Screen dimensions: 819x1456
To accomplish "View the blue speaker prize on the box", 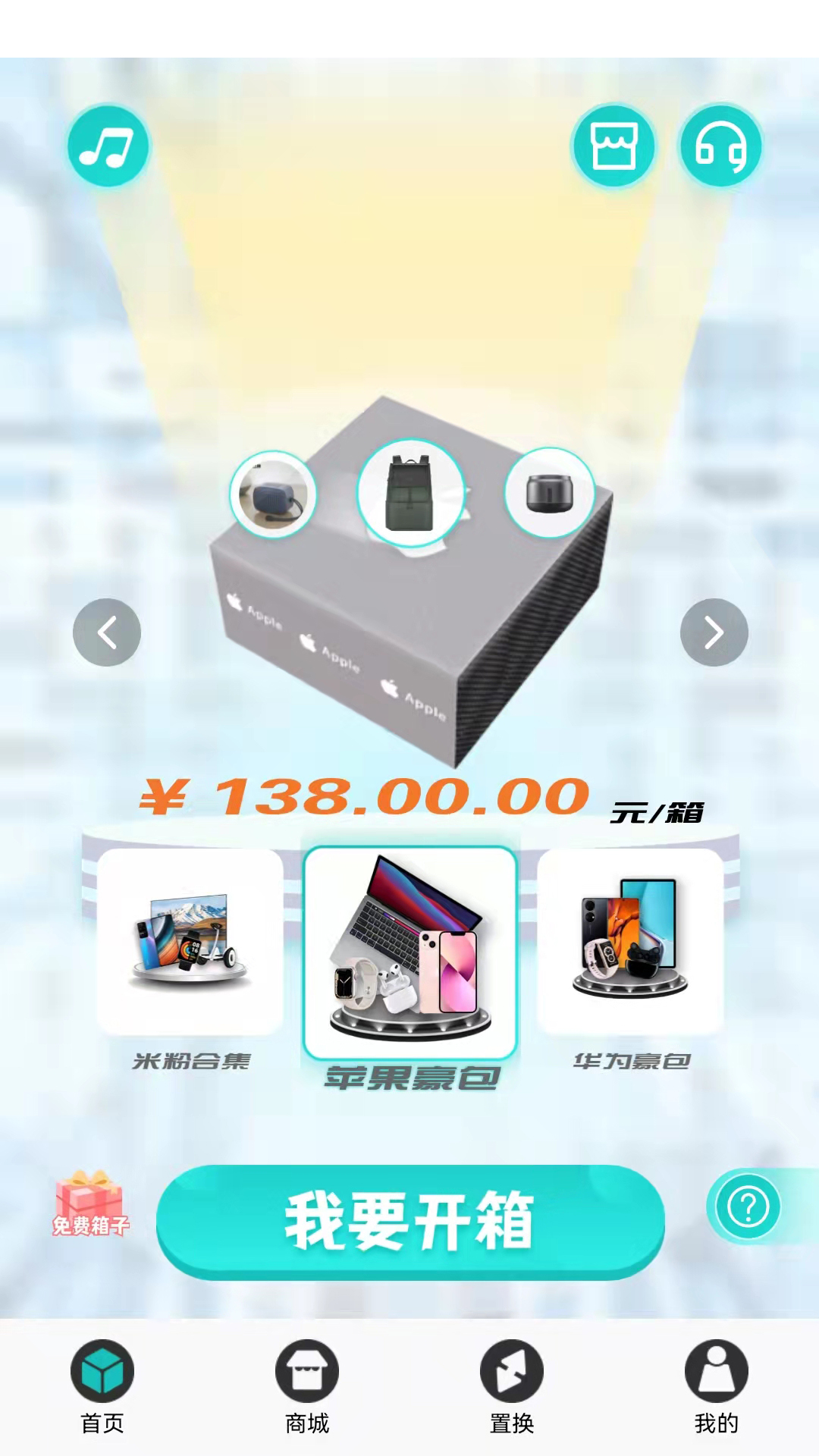I will [274, 494].
